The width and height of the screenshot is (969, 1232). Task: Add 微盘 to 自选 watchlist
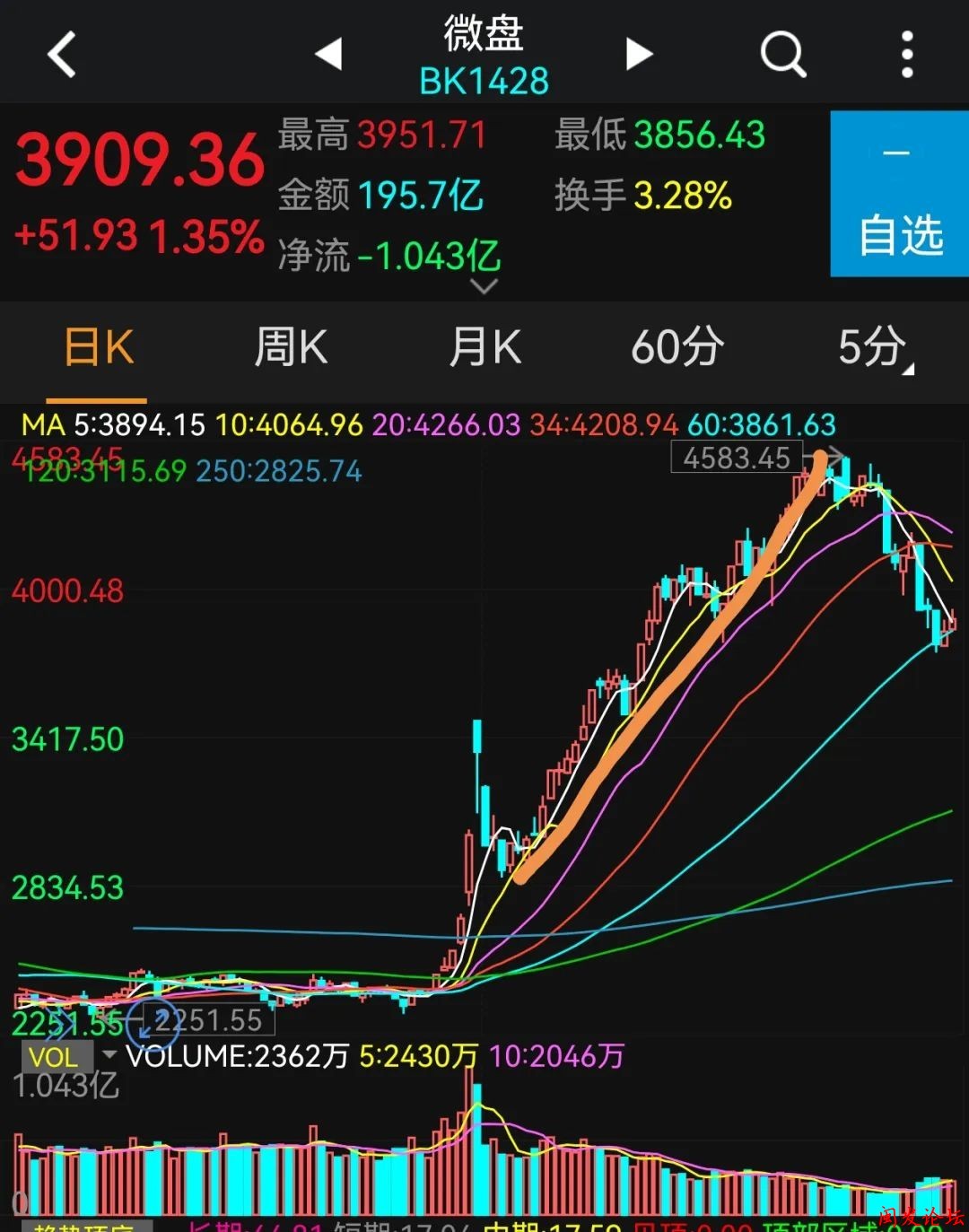click(899, 194)
